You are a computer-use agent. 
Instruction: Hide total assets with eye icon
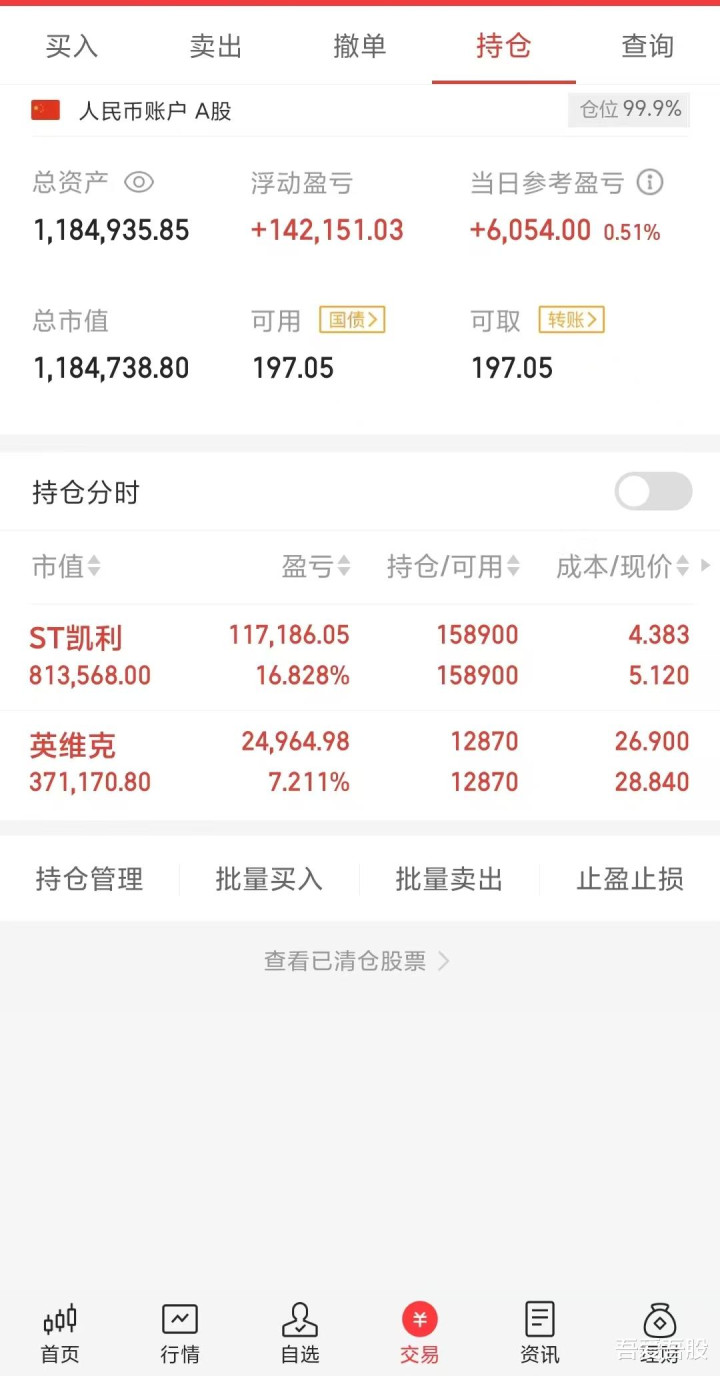[139, 182]
